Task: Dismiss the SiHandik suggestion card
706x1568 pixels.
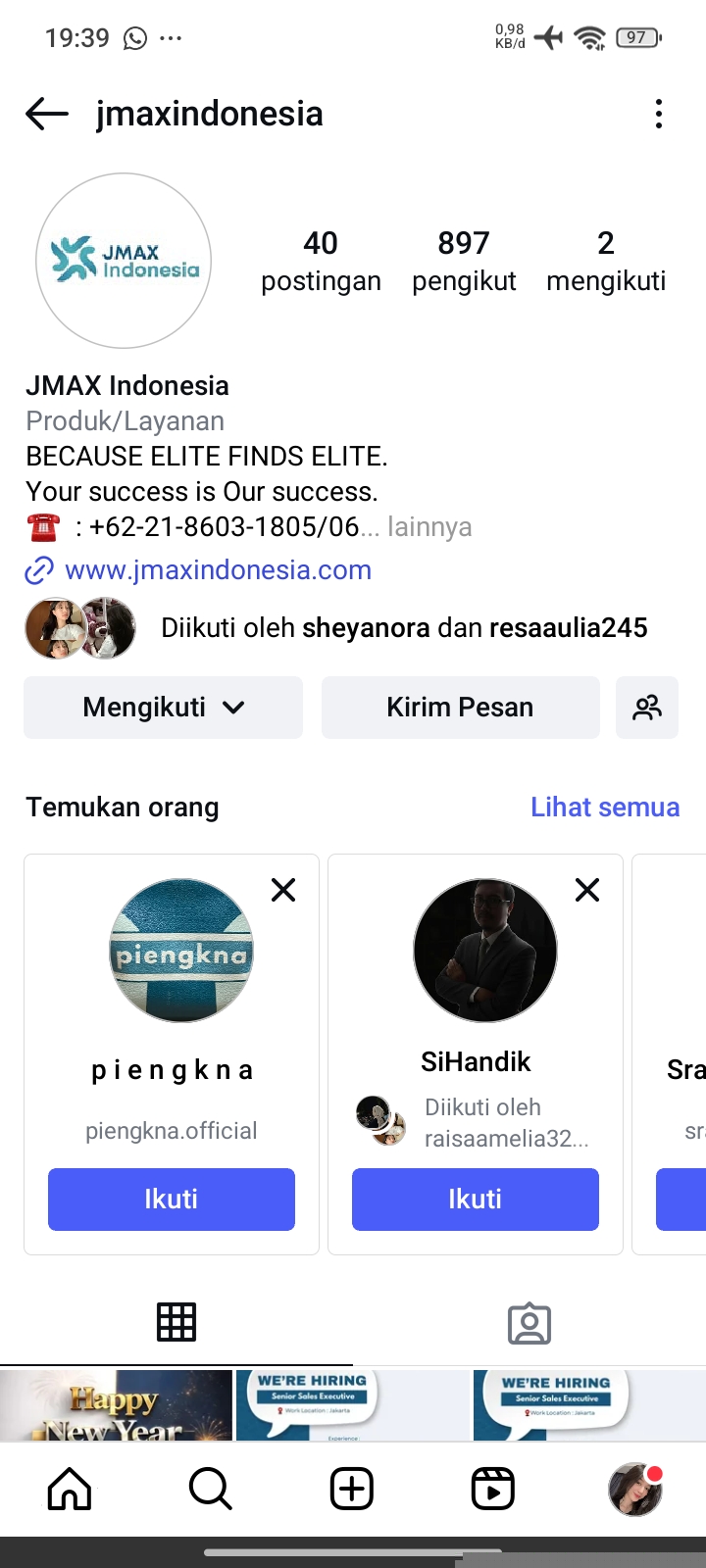Action: point(587,890)
